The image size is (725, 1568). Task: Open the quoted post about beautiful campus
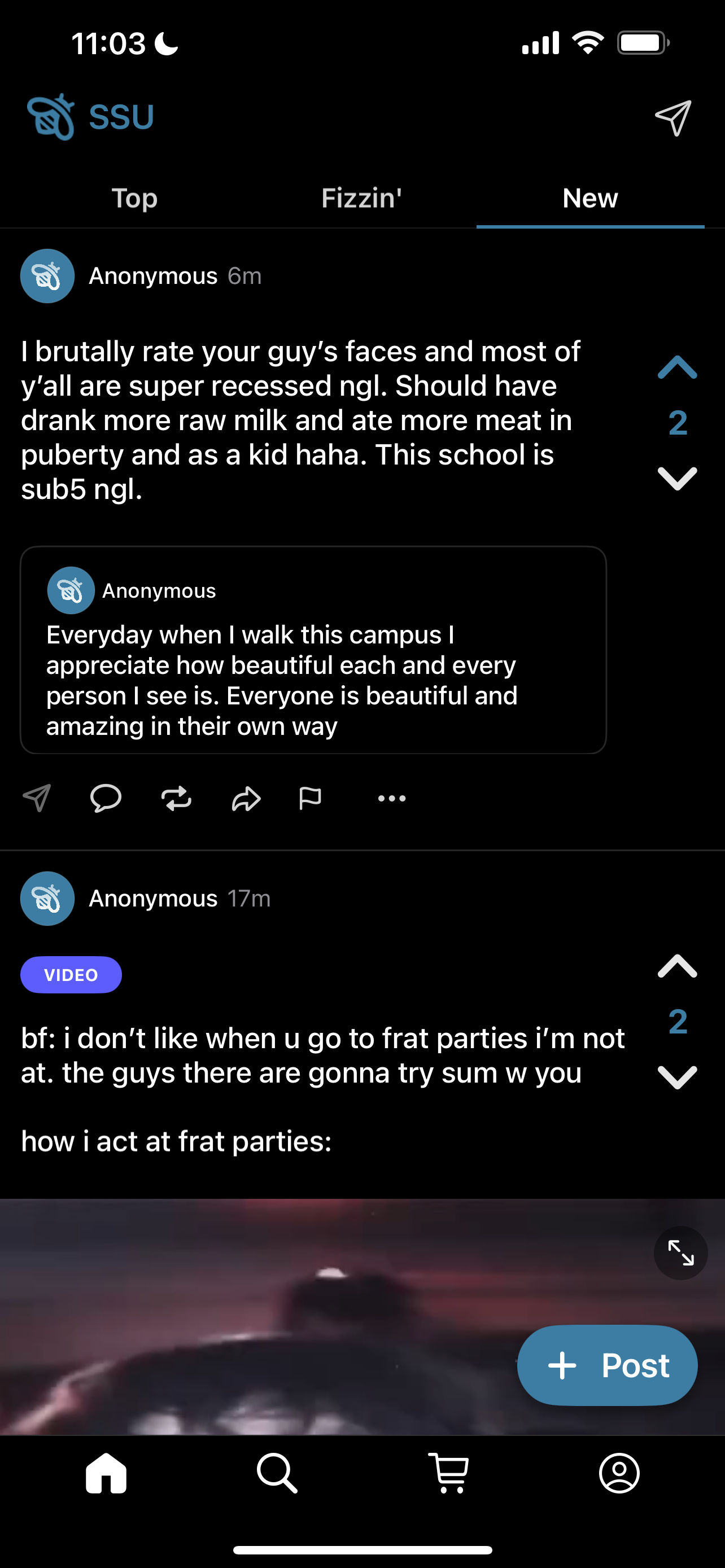313,650
